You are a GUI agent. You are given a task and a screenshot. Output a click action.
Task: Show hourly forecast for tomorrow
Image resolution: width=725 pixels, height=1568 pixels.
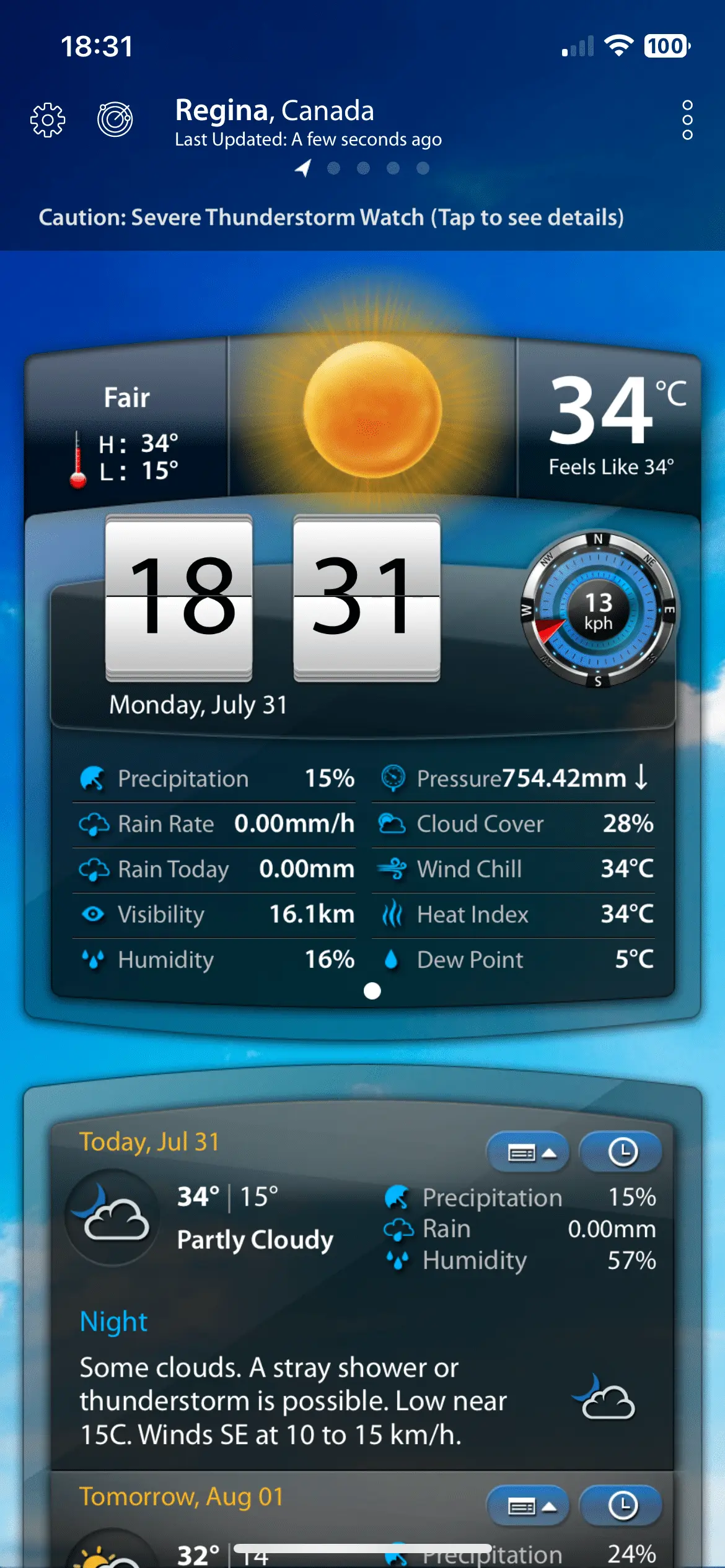pyautogui.click(x=622, y=1506)
